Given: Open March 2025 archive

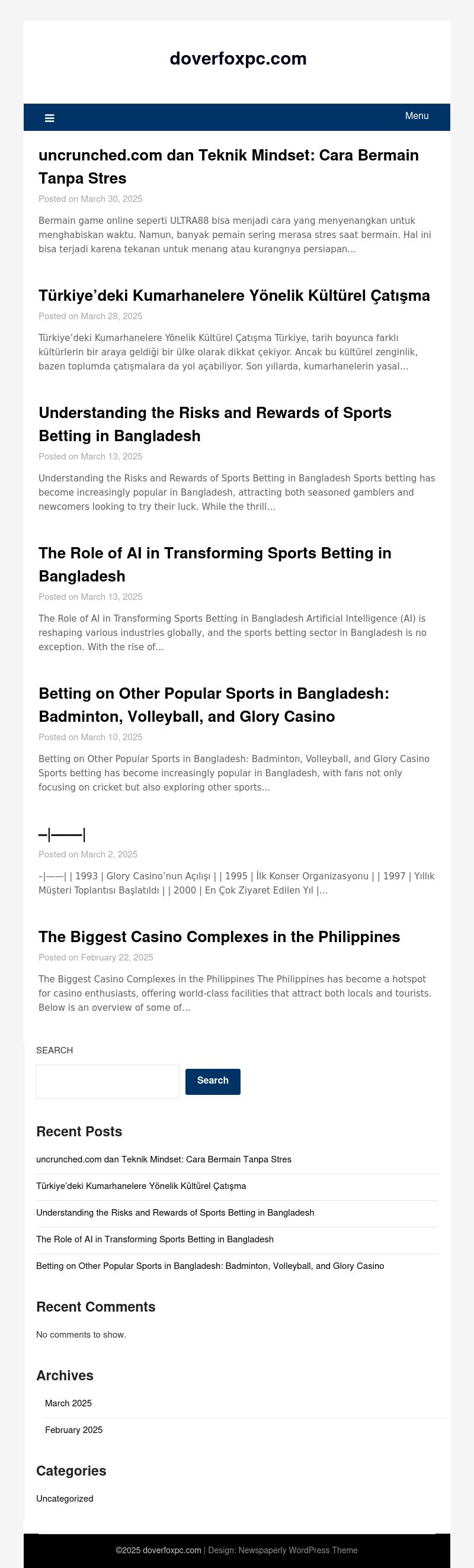Looking at the screenshot, I should [x=68, y=1403].
